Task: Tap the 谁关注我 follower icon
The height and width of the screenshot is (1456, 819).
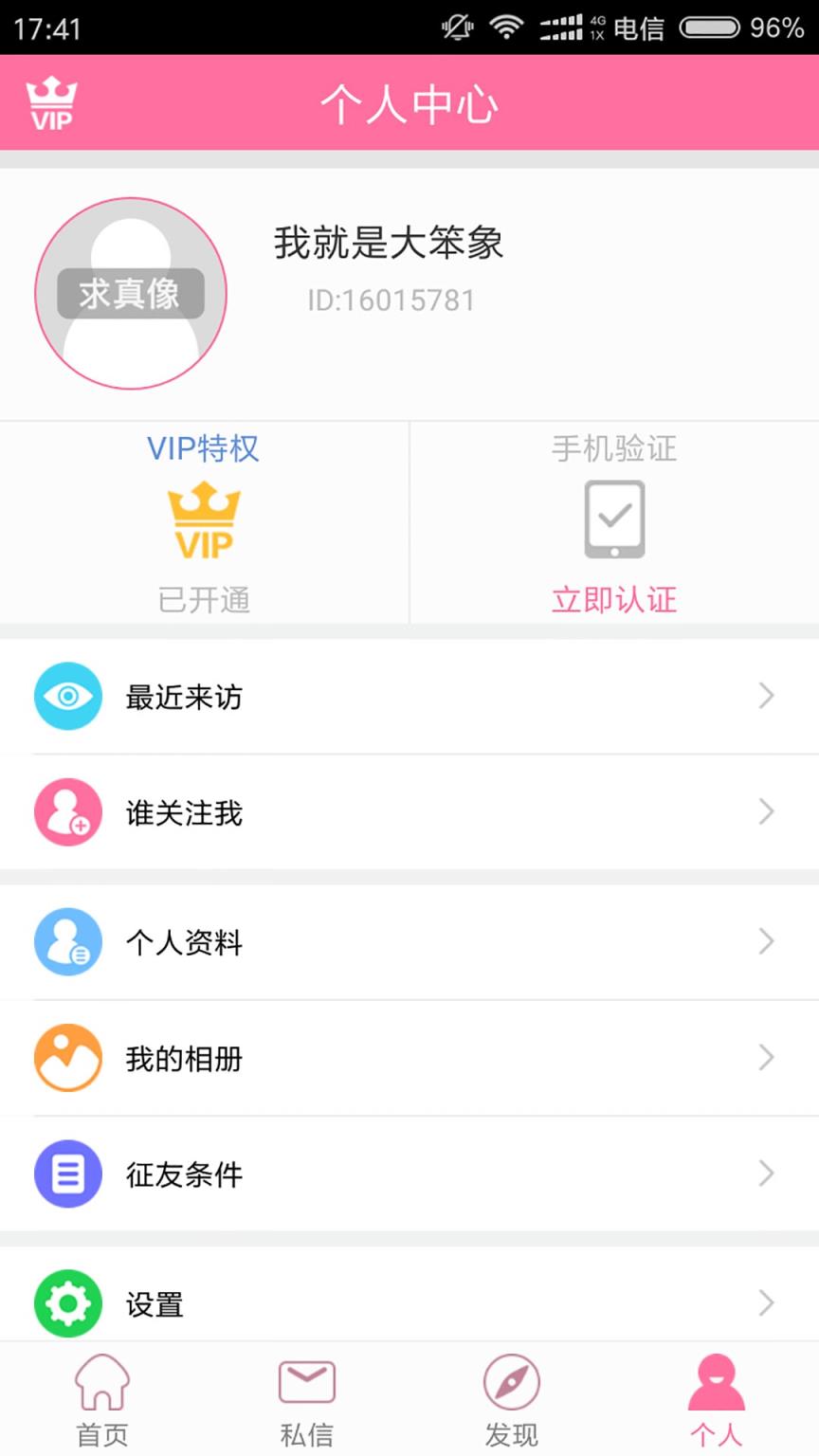Action: click(x=67, y=812)
